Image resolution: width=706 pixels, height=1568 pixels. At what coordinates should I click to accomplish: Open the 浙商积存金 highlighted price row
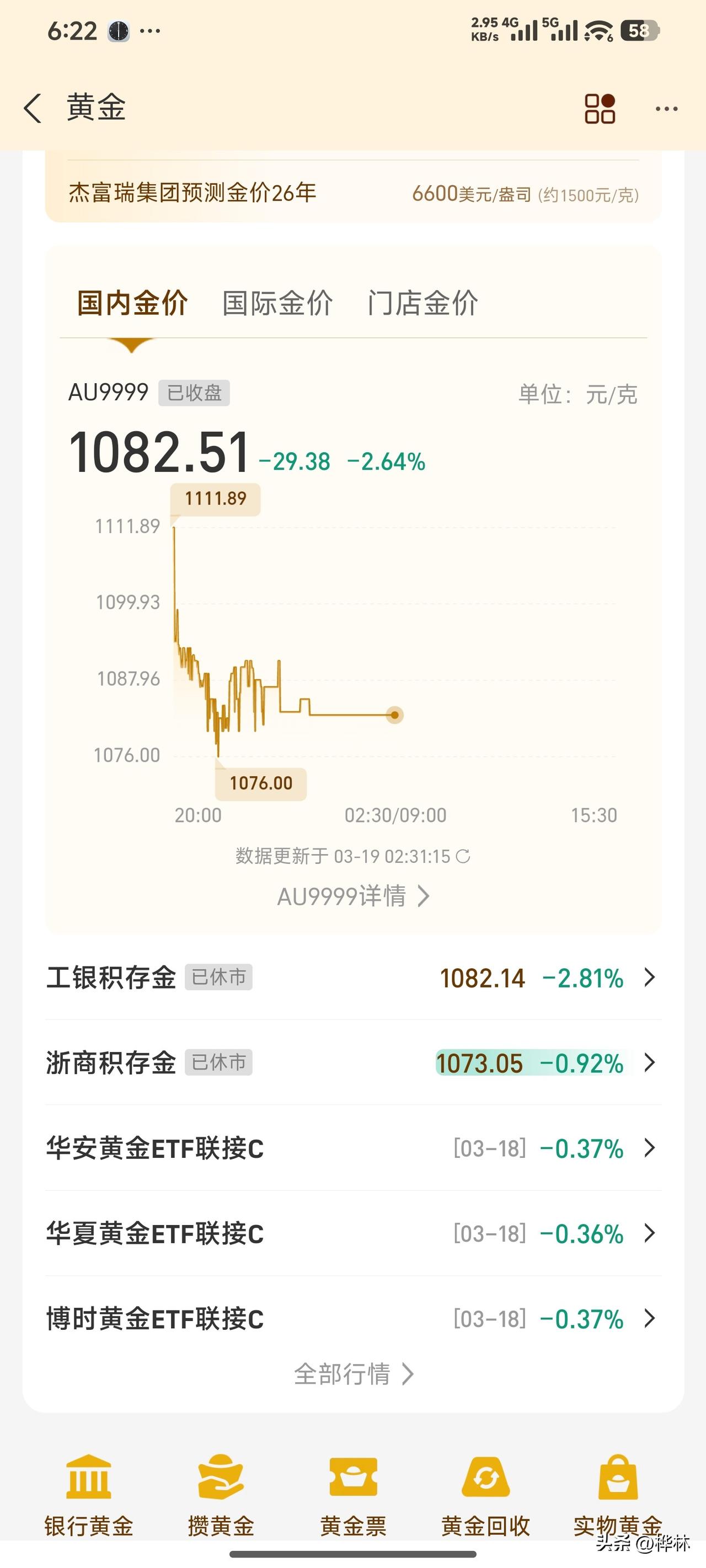[x=352, y=1064]
